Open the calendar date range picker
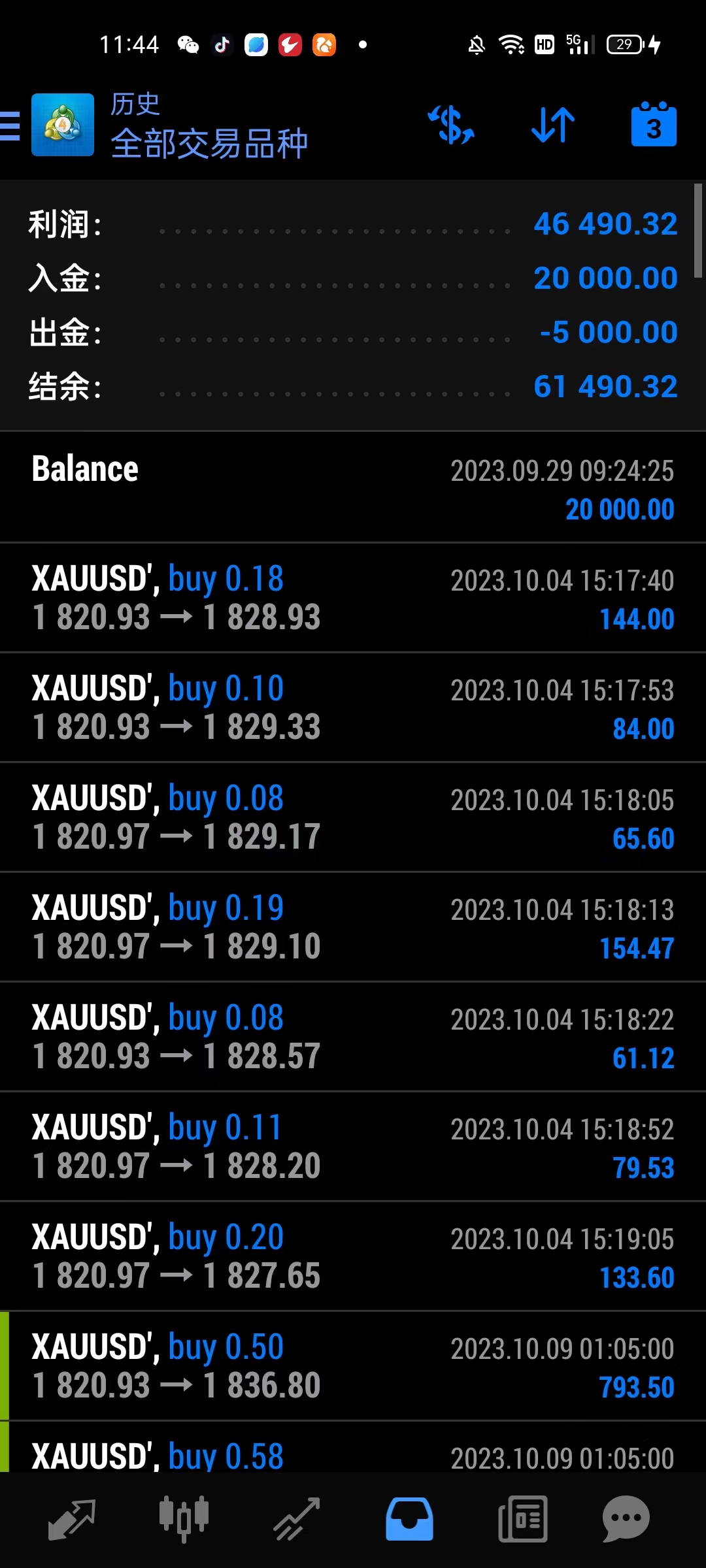 (x=654, y=125)
